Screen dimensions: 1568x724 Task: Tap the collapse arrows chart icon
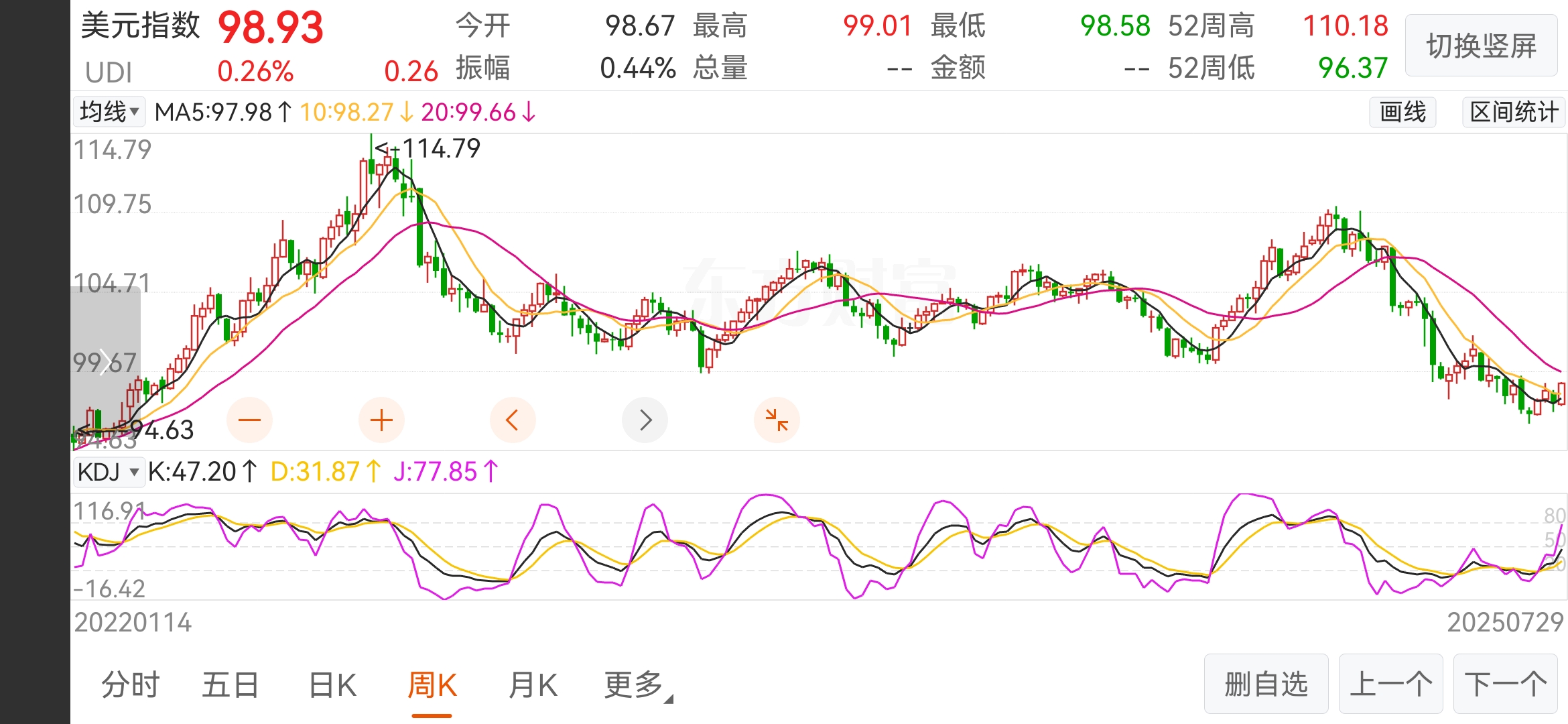(x=777, y=420)
